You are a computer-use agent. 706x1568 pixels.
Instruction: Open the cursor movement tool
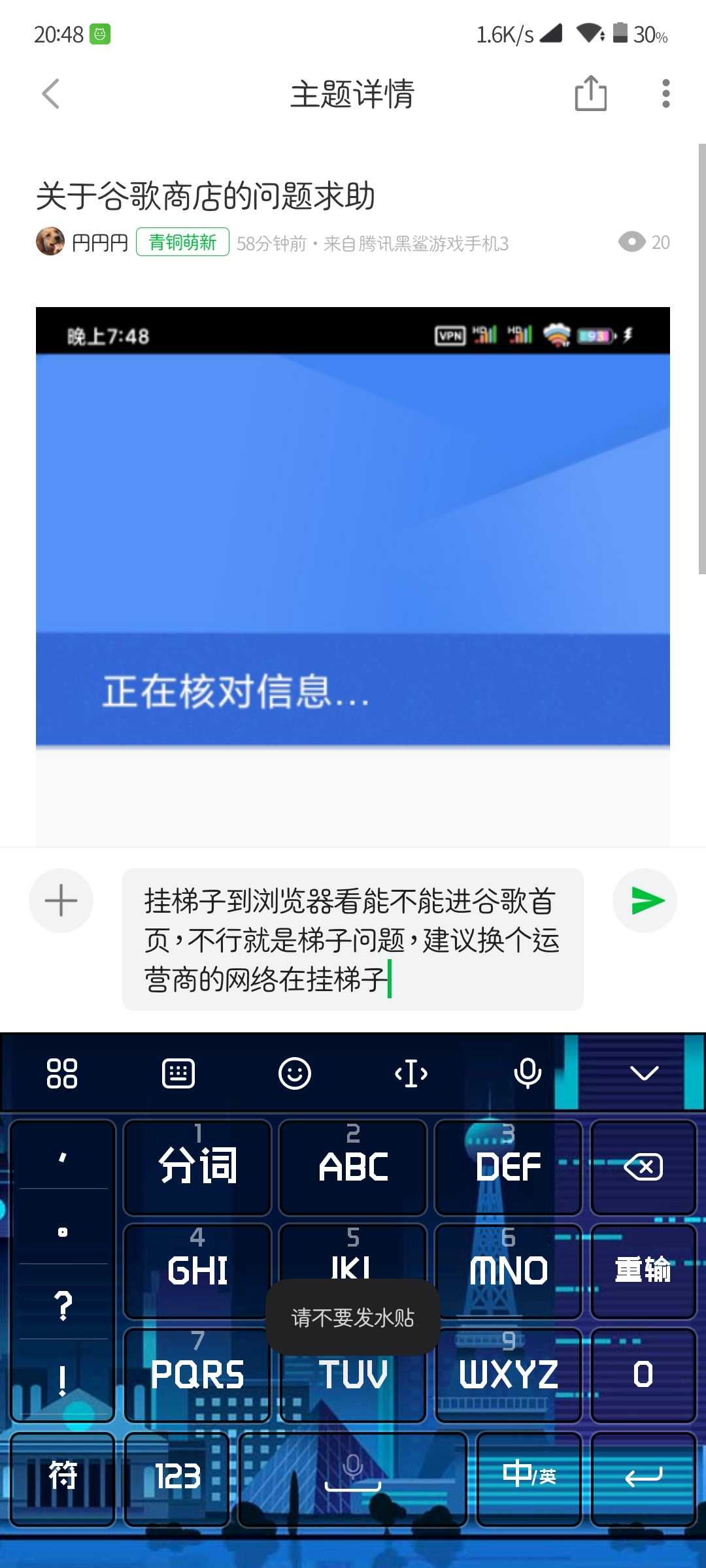click(411, 1073)
